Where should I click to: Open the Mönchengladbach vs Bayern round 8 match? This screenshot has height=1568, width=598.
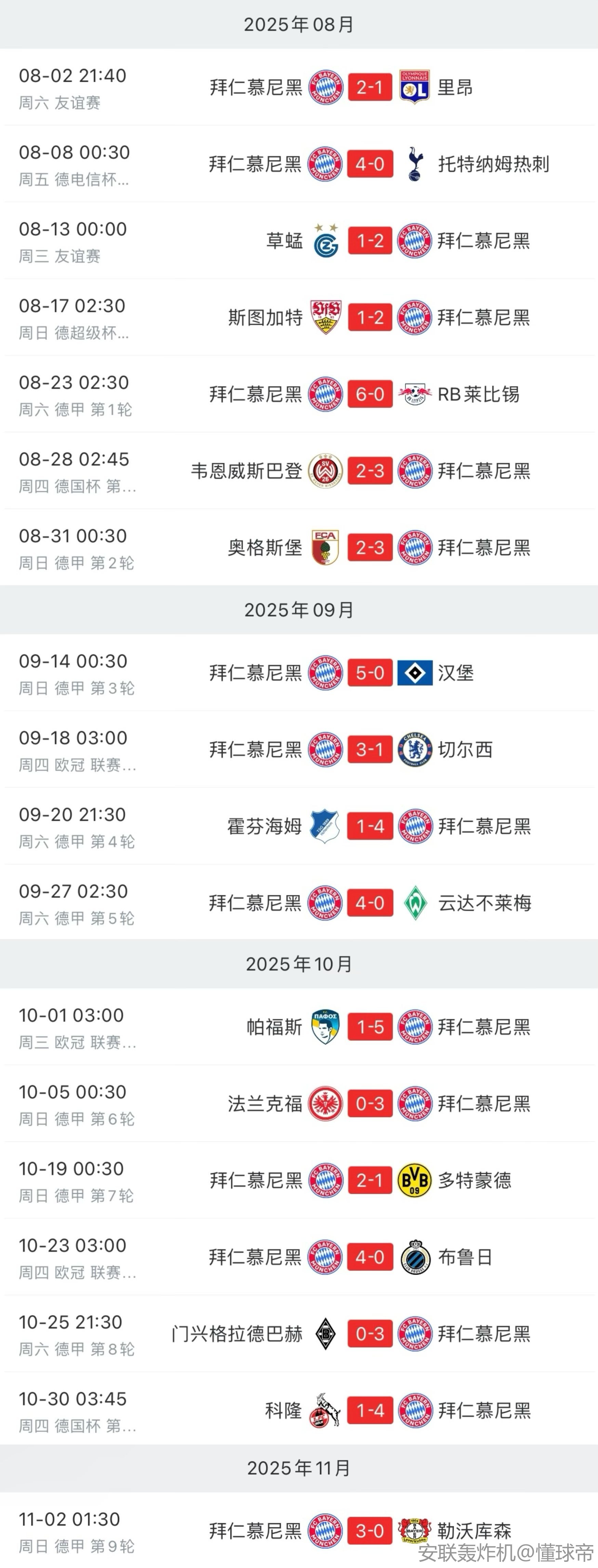[x=369, y=1334]
